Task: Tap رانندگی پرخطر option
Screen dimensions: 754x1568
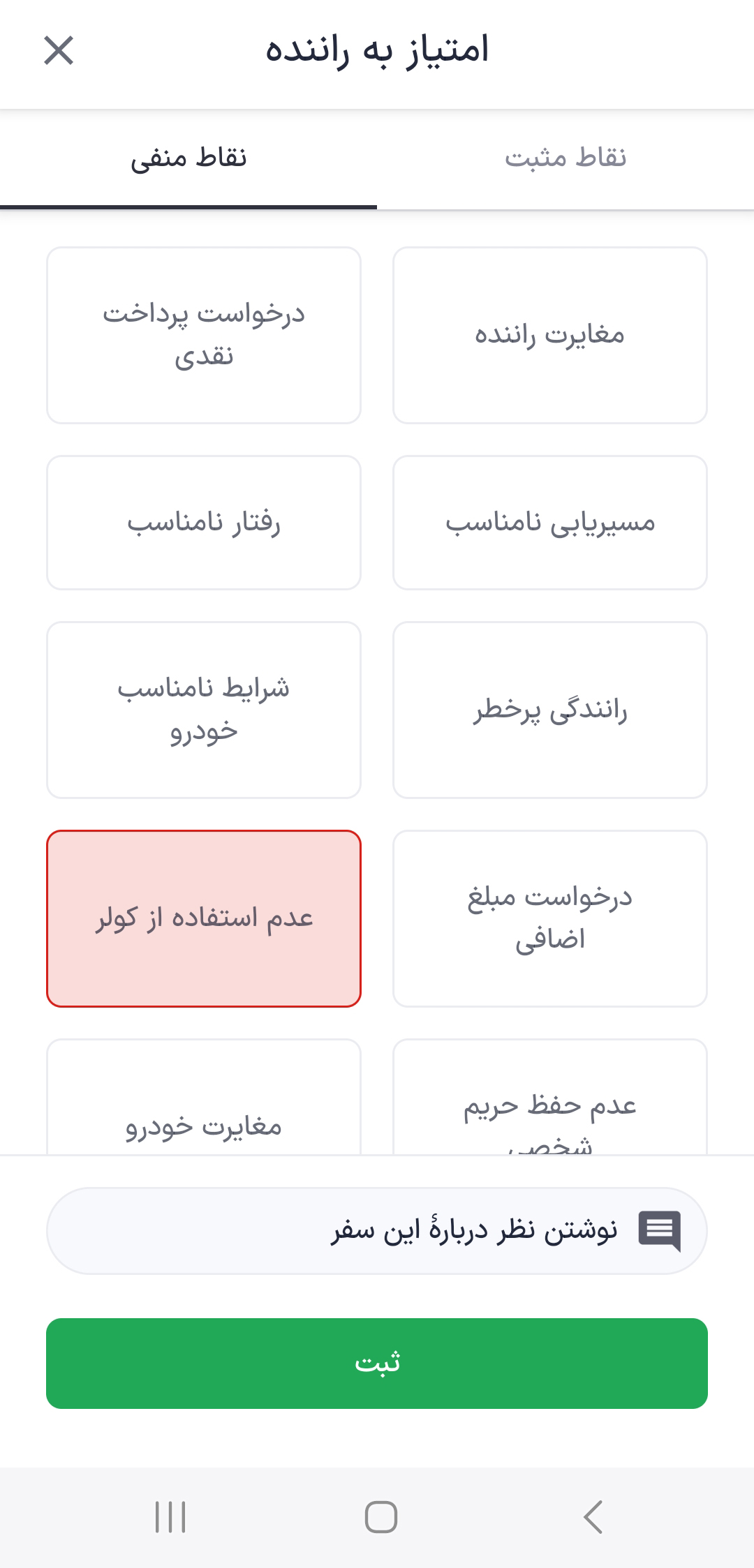Action: click(550, 710)
